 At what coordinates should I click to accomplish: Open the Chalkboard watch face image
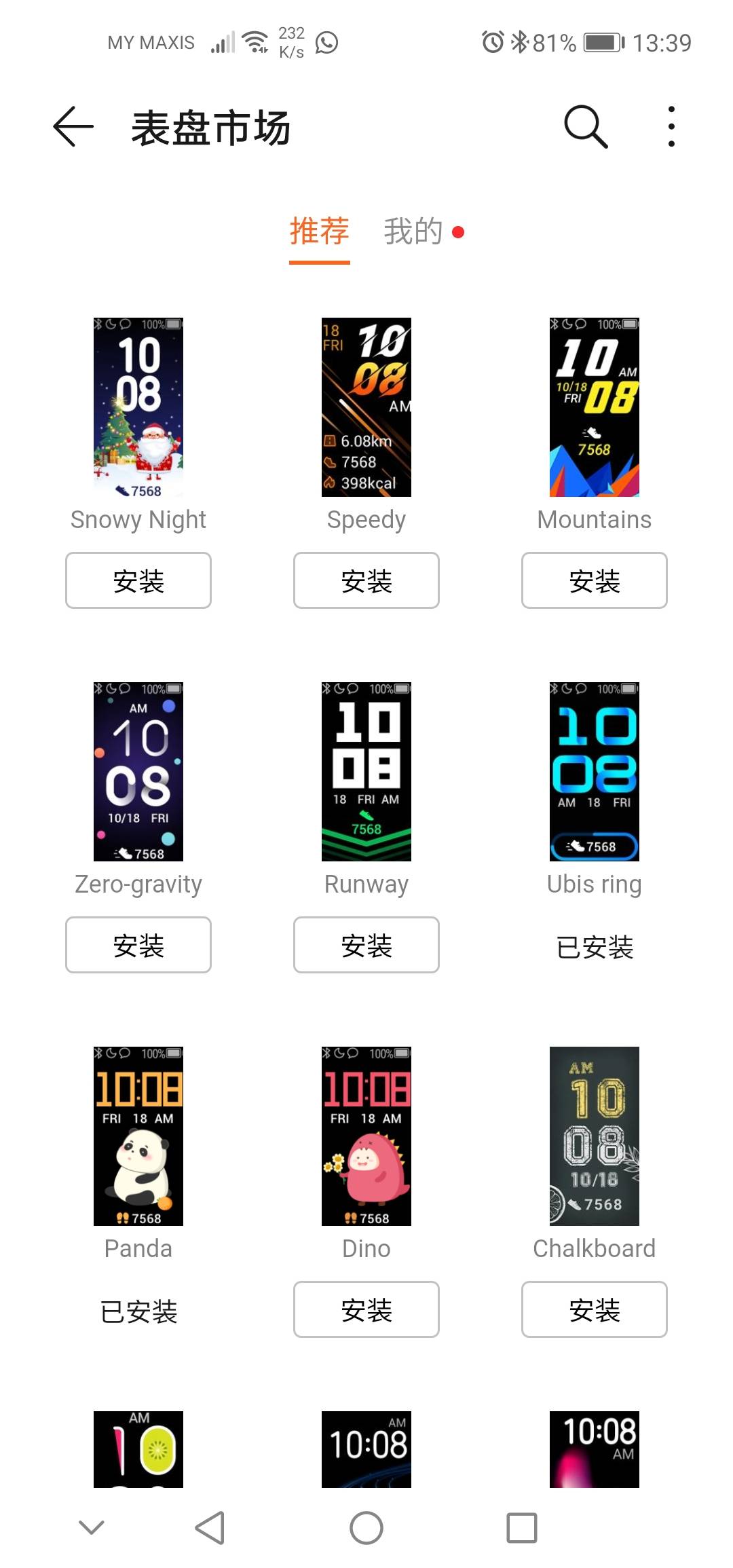tap(594, 1136)
